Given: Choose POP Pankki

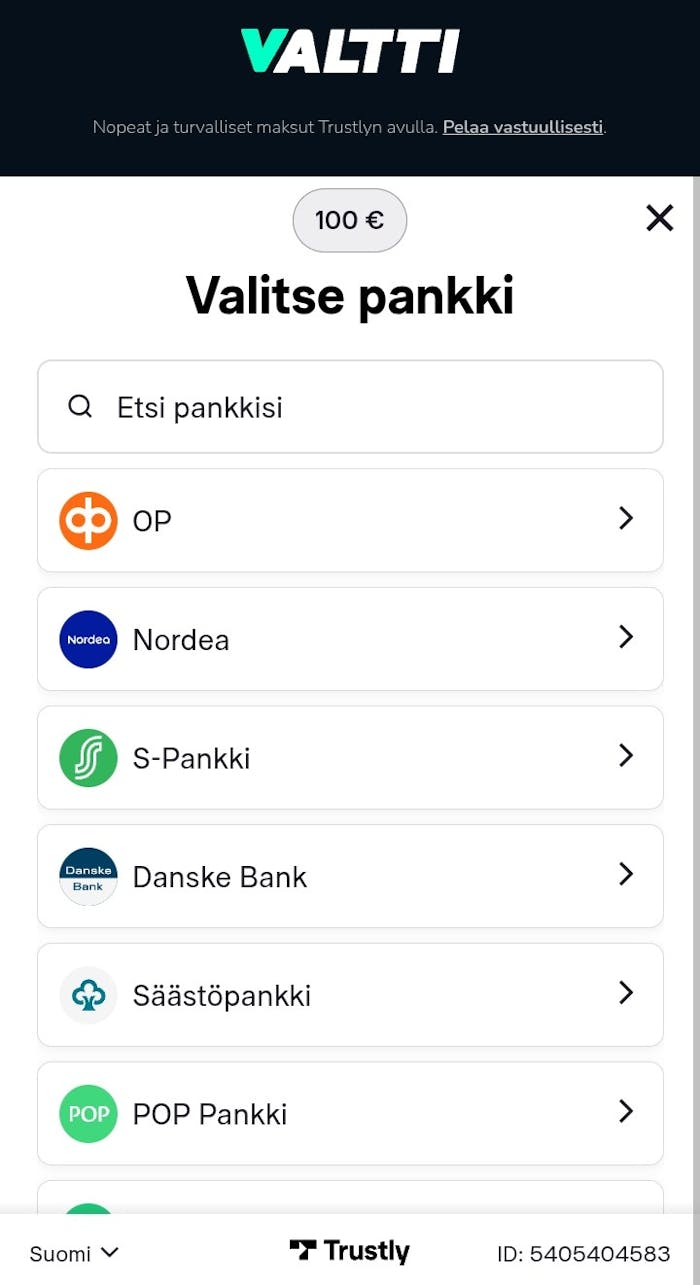Looking at the screenshot, I should tap(350, 1113).
